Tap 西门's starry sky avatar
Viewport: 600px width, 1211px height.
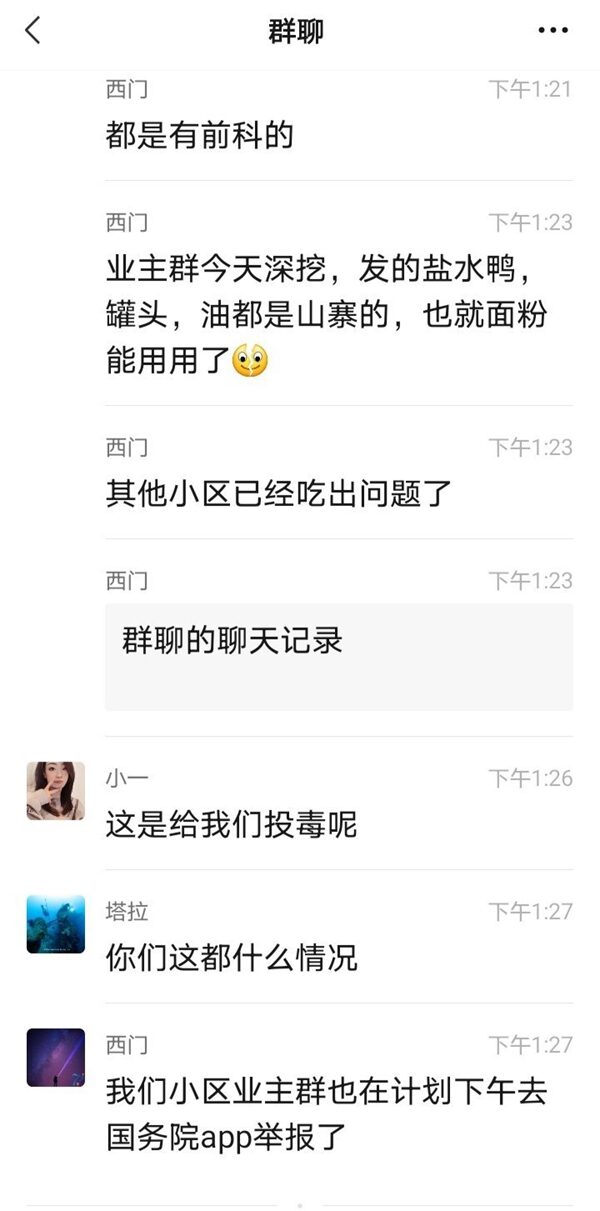point(56,1057)
